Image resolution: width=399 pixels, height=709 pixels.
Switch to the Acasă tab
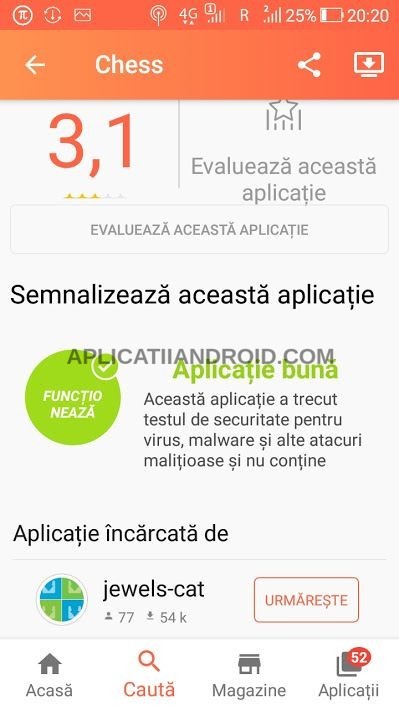click(49, 675)
